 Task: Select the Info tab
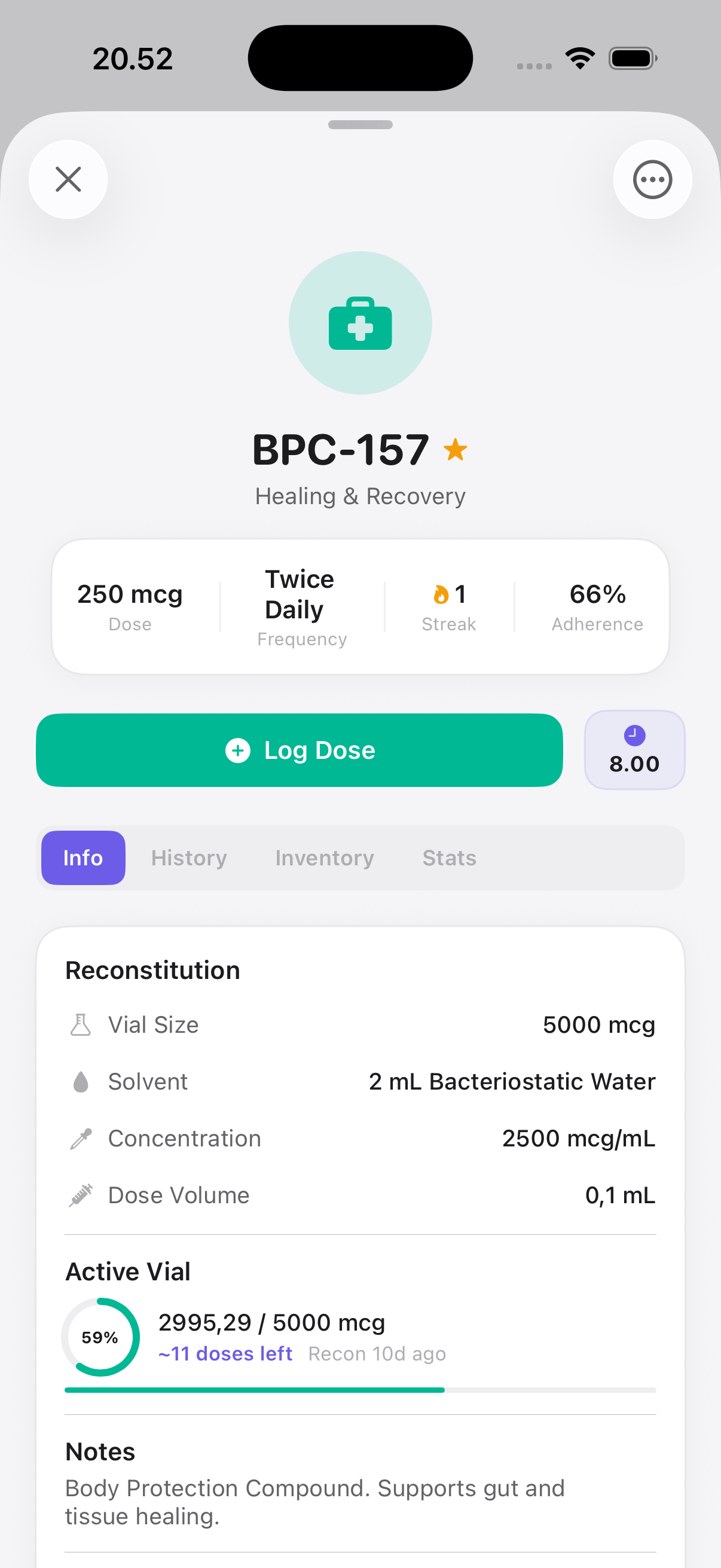83,858
